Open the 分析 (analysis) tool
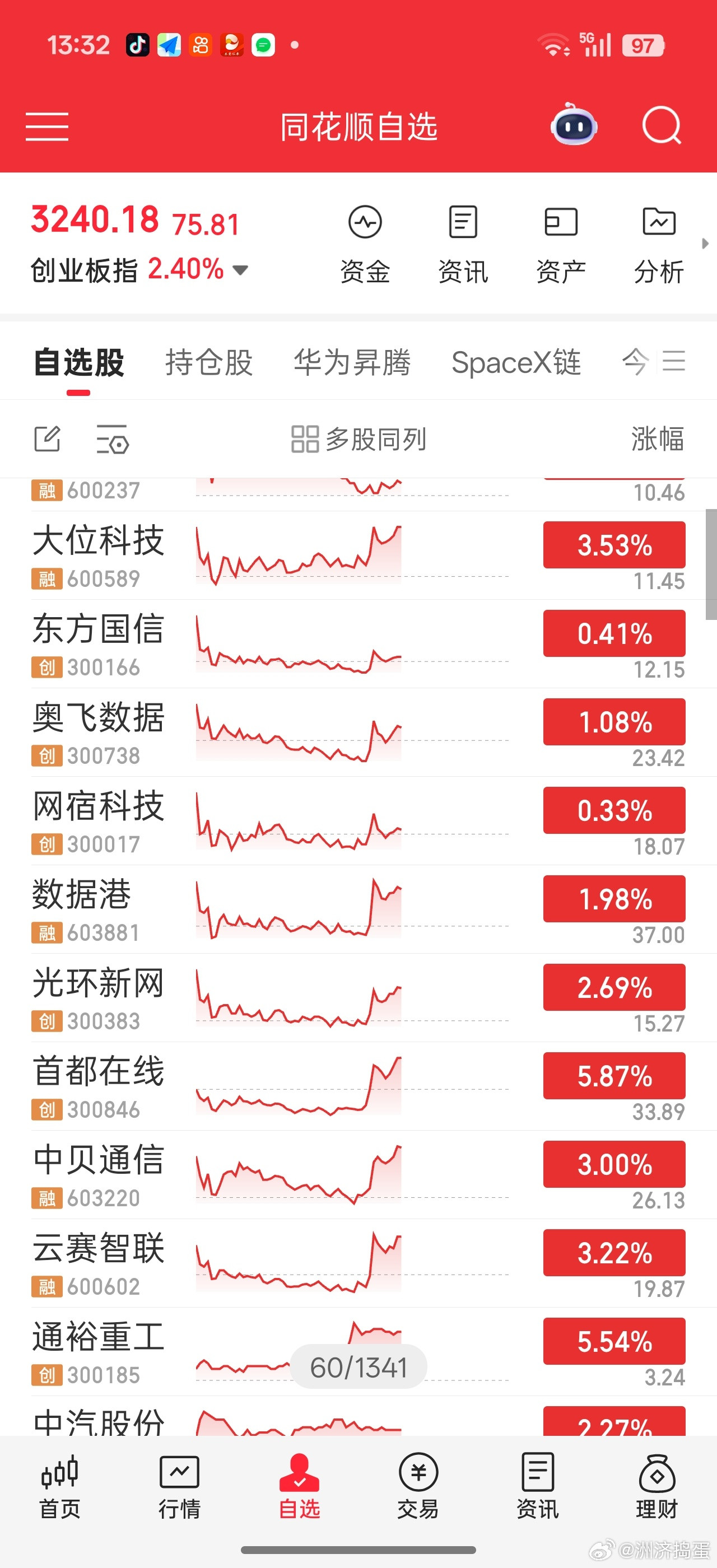This screenshot has height=1568, width=717. click(x=659, y=242)
